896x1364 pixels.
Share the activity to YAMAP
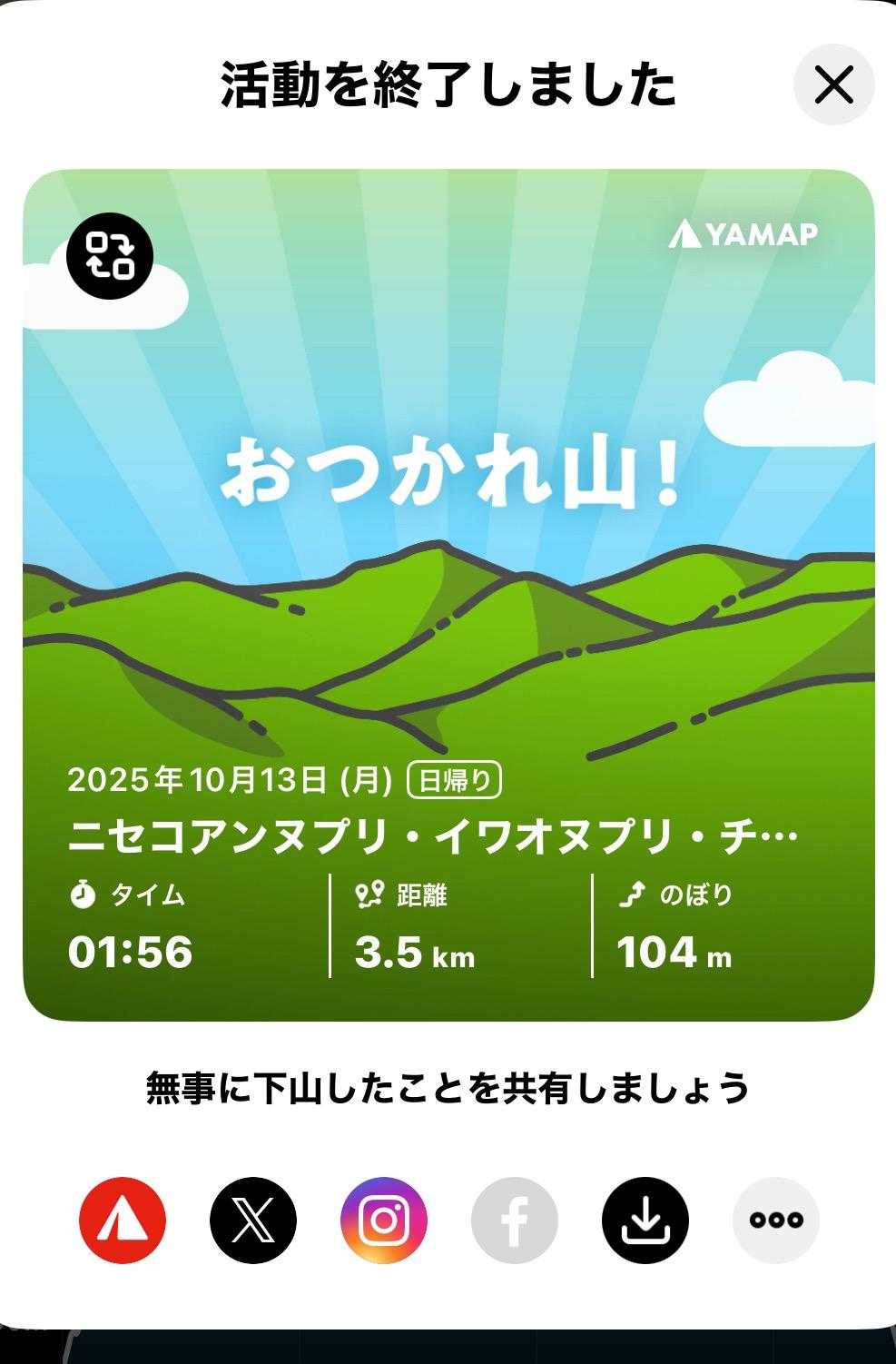123,1220
